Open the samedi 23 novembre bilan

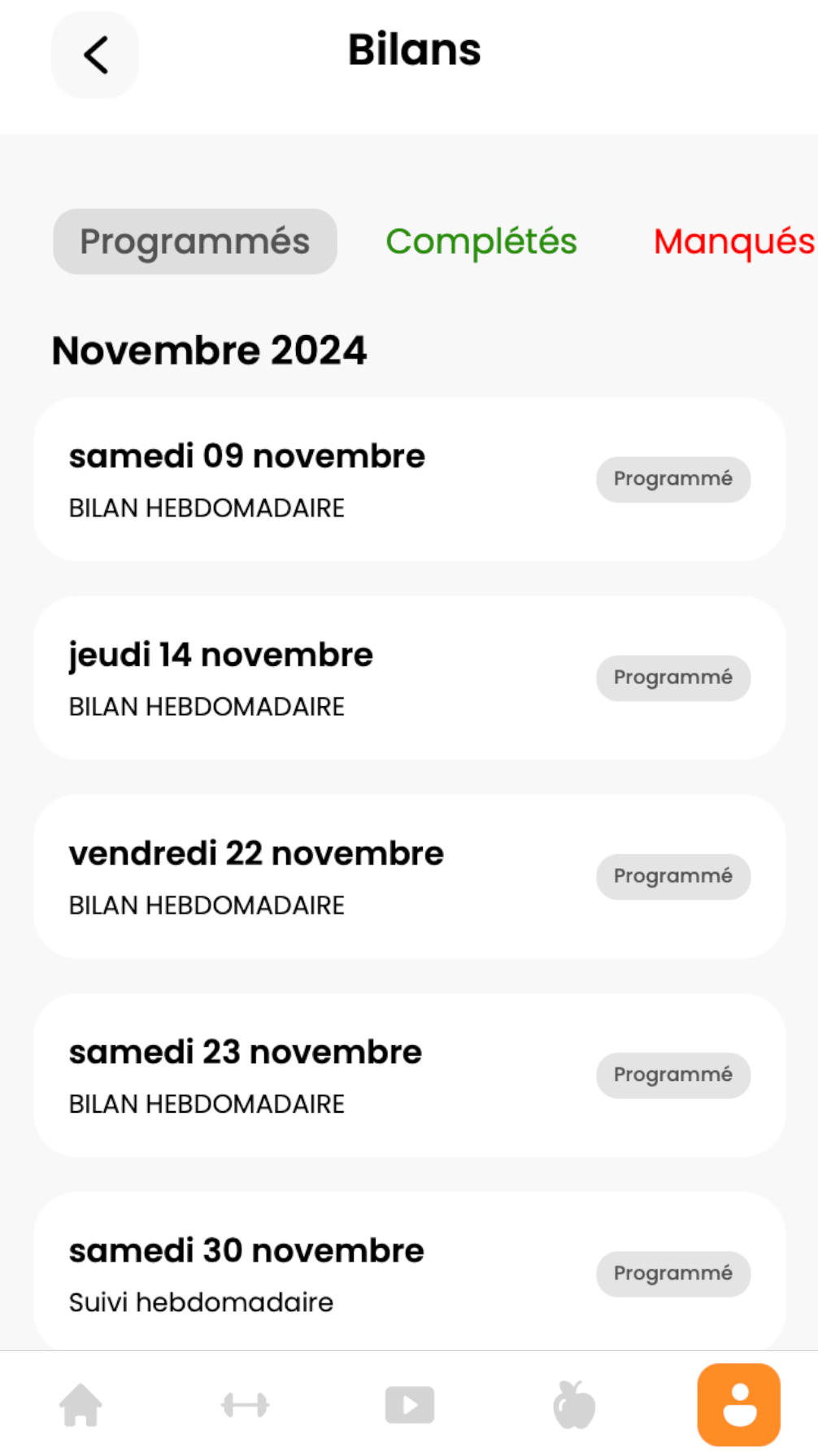click(x=409, y=1075)
